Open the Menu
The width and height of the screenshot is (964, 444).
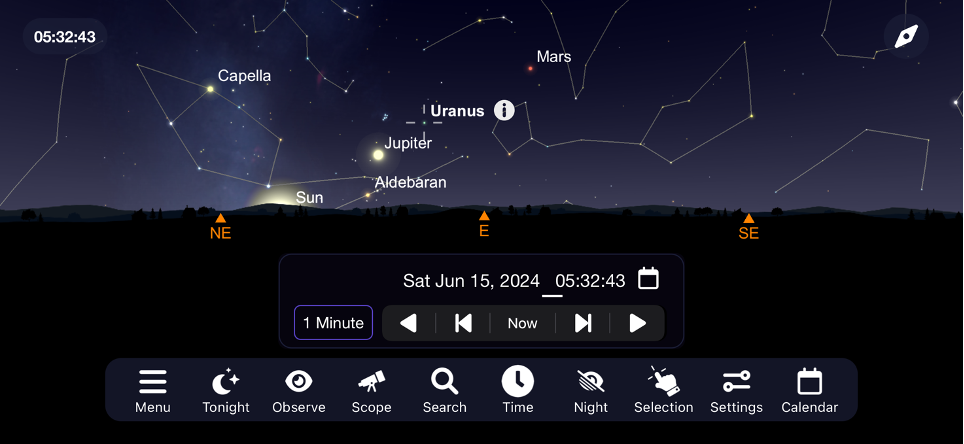pos(153,391)
